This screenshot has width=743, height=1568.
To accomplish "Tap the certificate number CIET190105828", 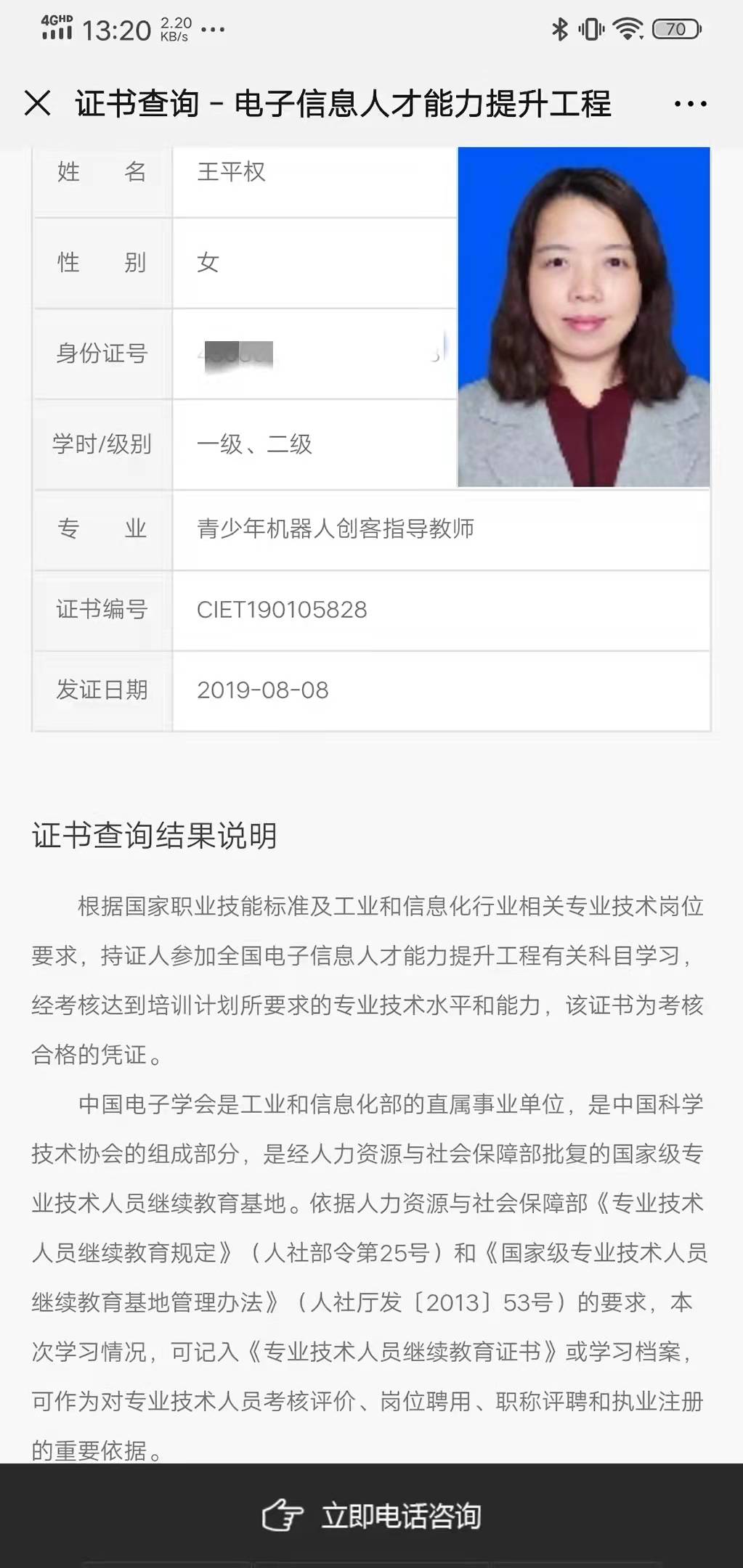I will 284,611.
